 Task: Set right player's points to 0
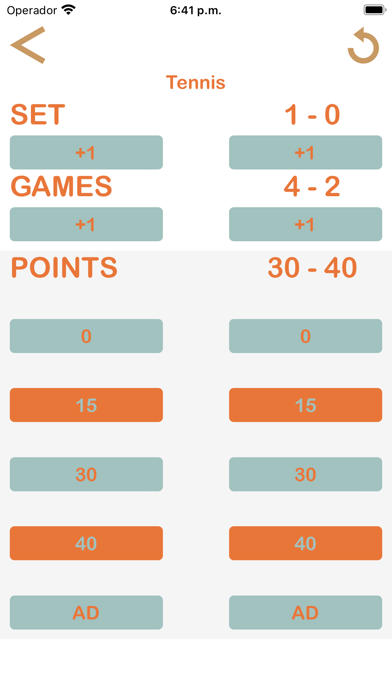click(305, 336)
